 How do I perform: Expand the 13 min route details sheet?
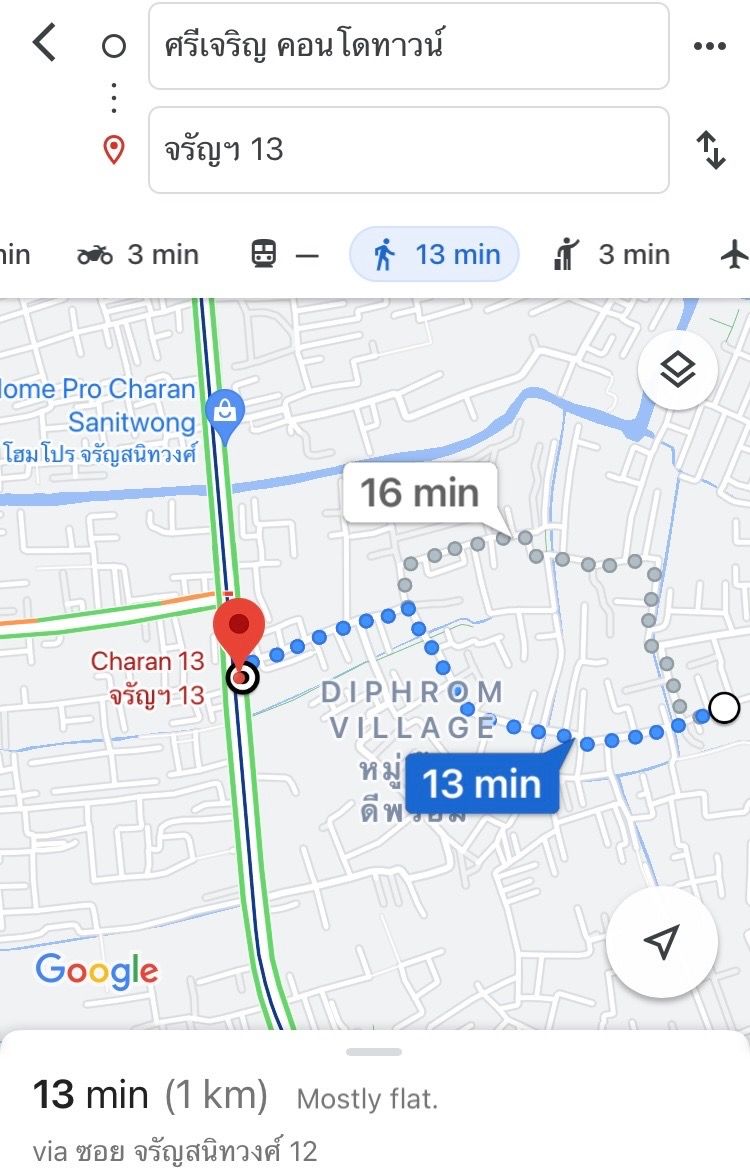point(374,1097)
